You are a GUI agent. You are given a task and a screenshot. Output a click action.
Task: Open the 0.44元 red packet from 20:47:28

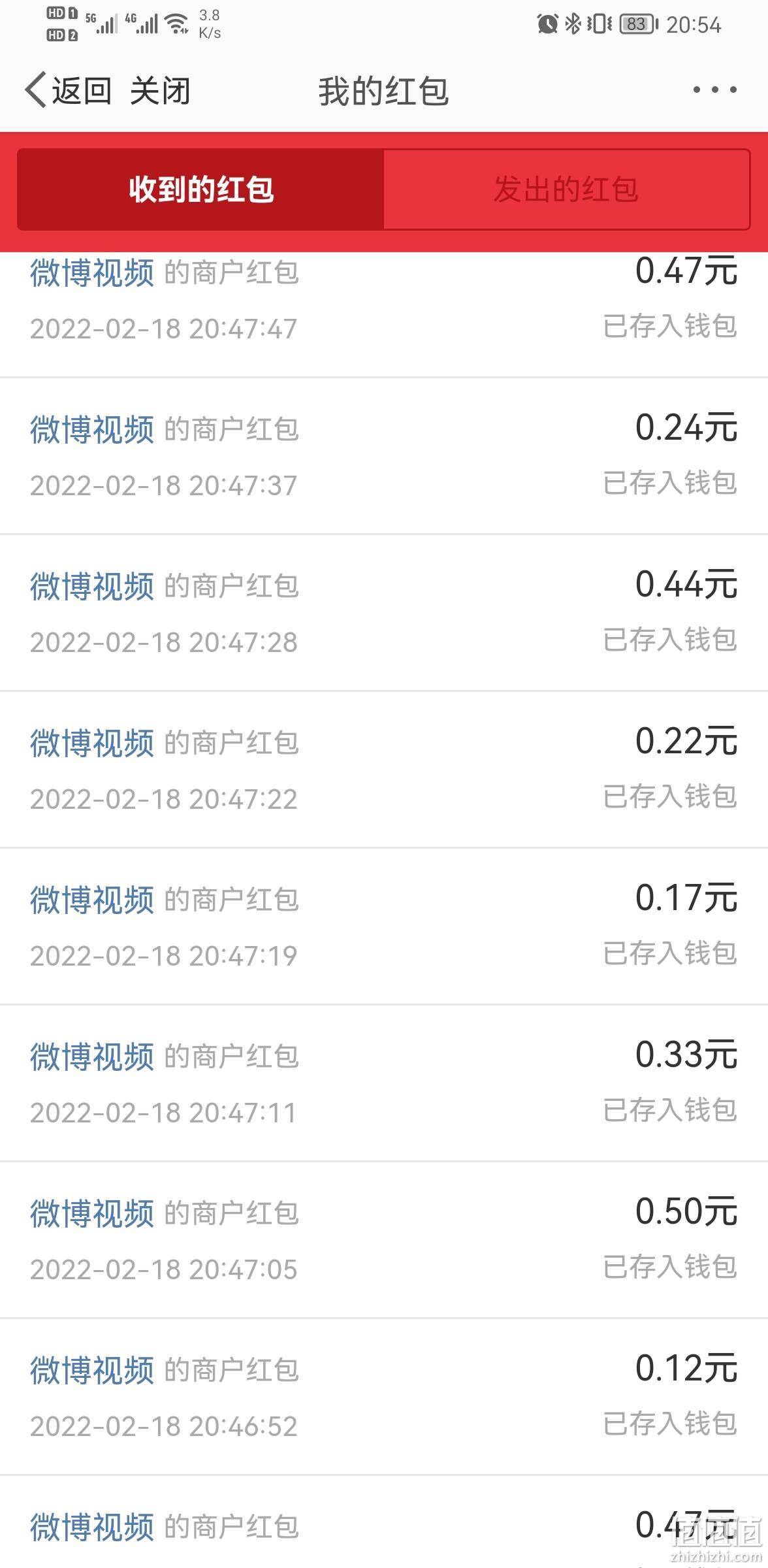click(384, 613)
